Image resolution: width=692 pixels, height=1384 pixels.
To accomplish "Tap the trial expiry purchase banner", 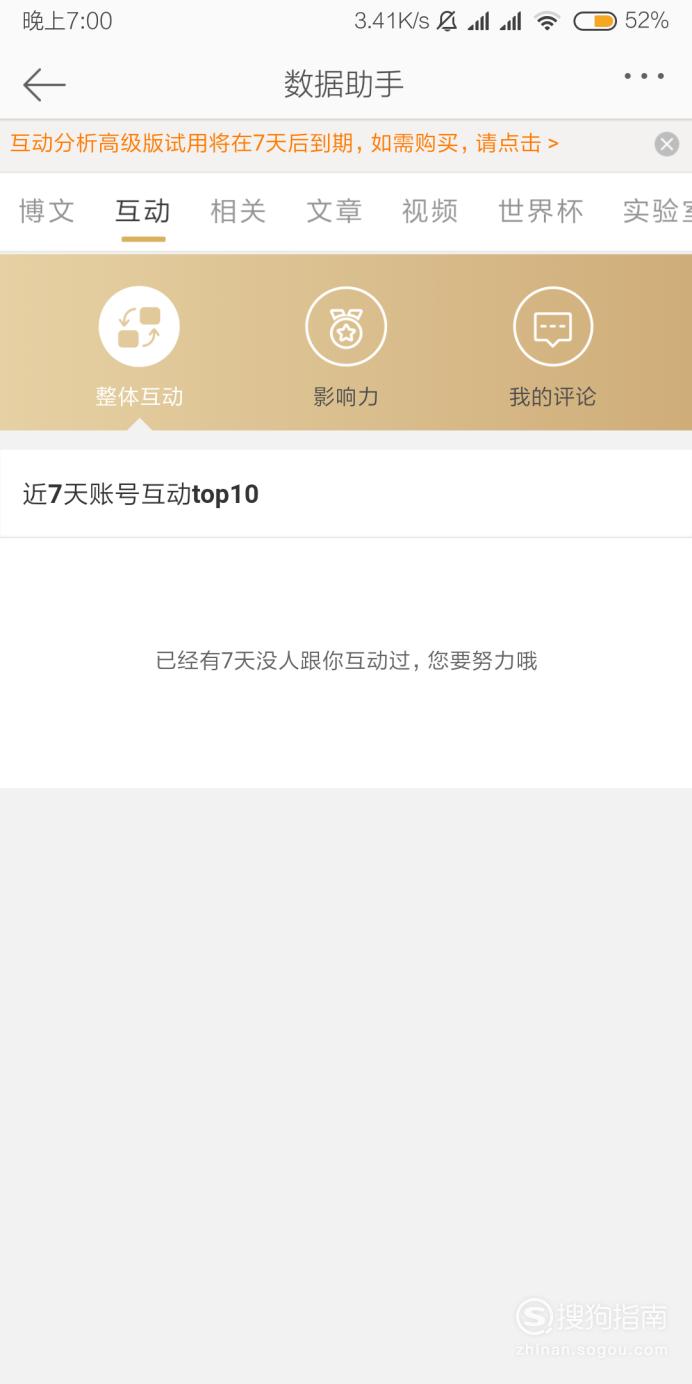I will click(x=285, y=143).
